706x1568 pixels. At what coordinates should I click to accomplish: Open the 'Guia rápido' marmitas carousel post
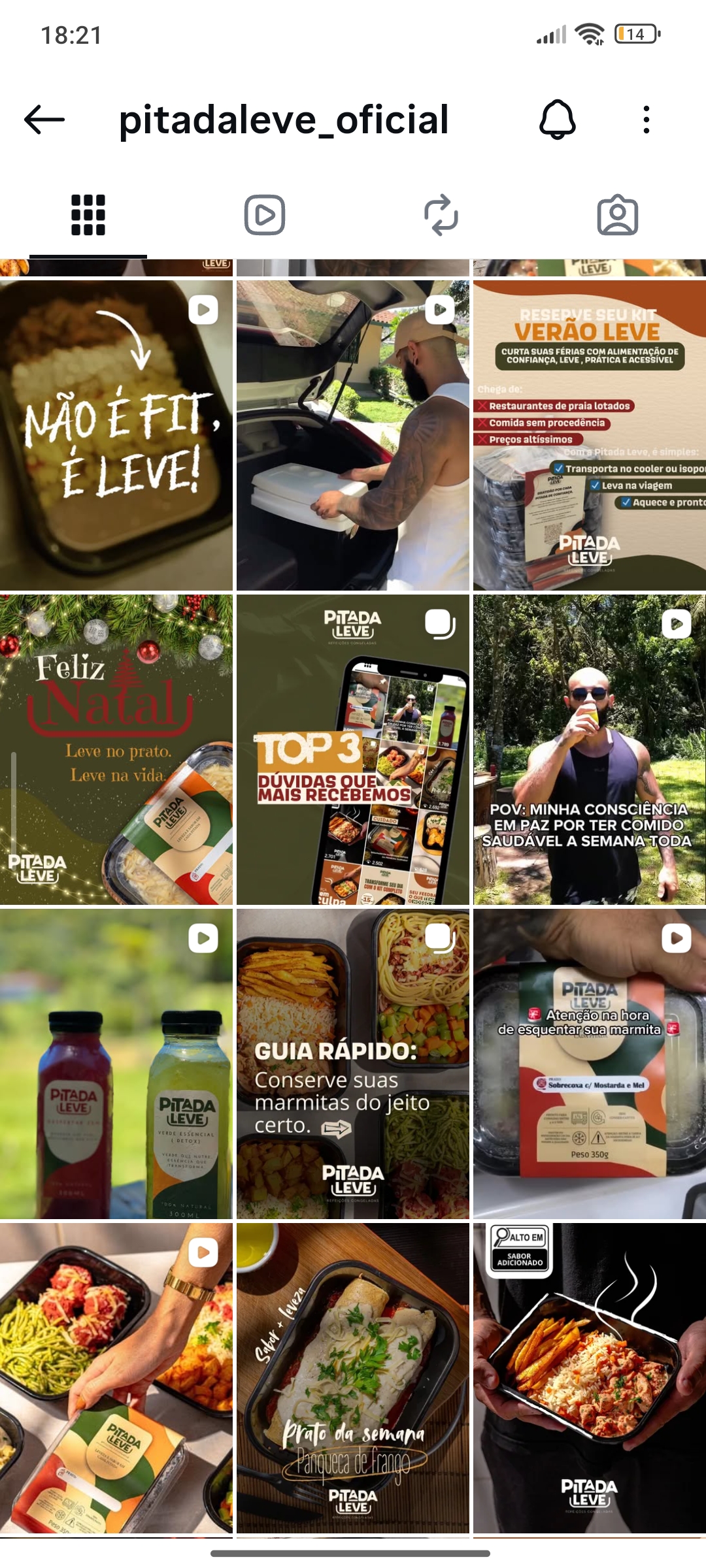point(353,1064)
